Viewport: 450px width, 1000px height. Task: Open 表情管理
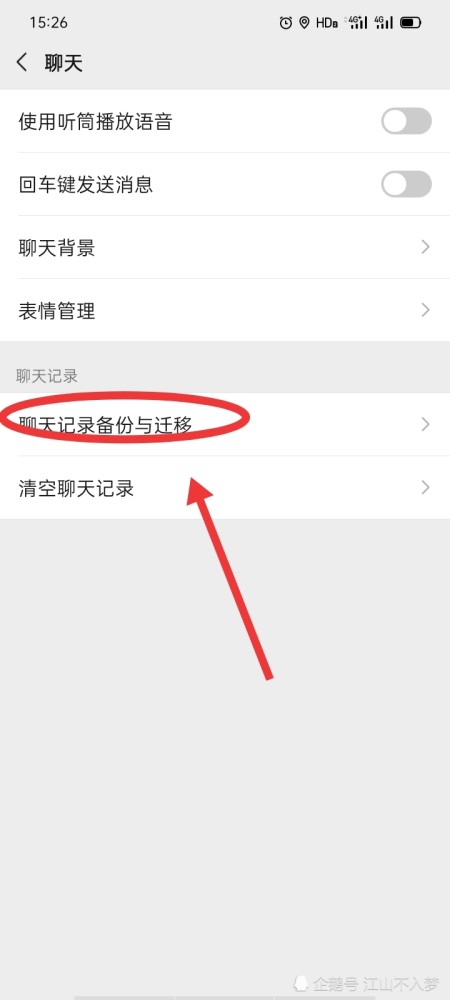pyautogui.click(x=225, y=311)
